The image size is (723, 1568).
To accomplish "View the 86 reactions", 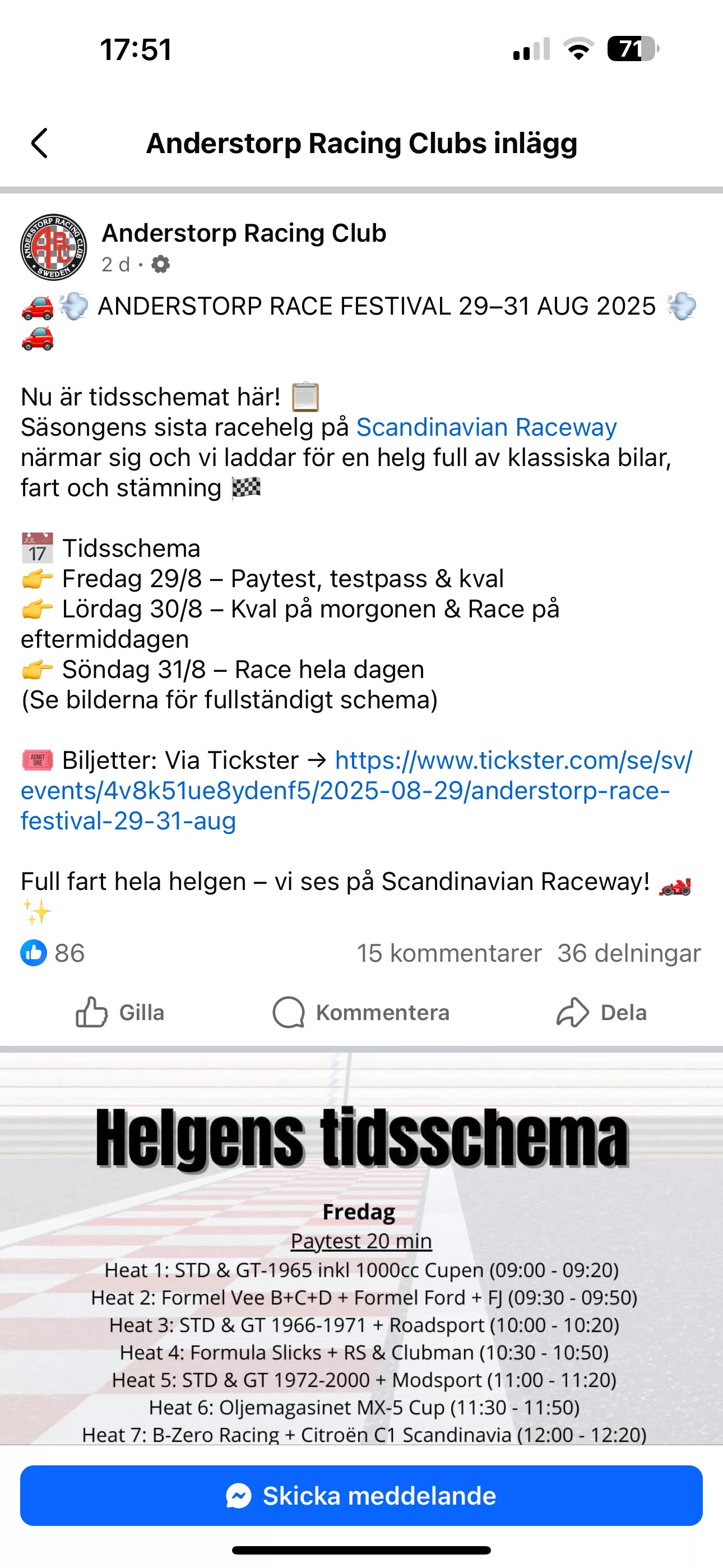I will point(53,953).
